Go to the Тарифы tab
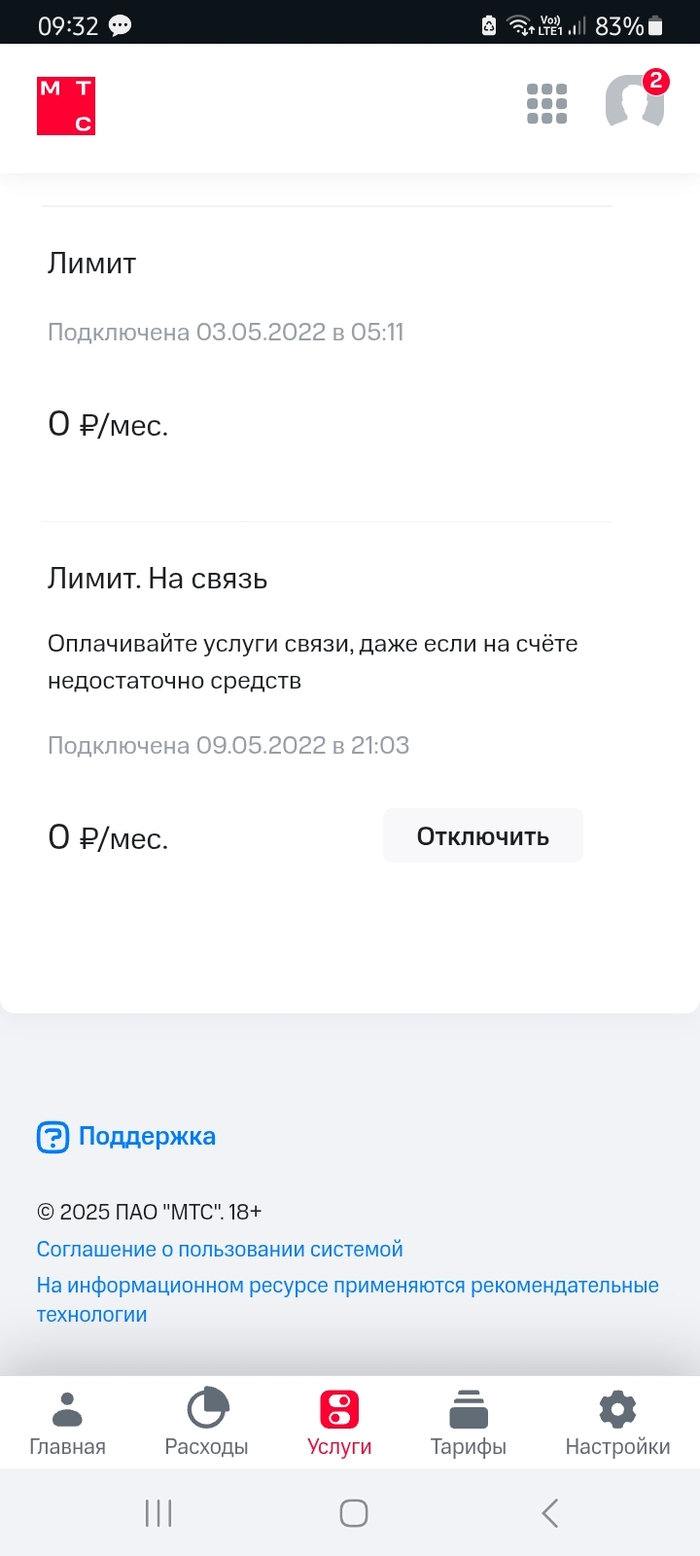 468,1423
